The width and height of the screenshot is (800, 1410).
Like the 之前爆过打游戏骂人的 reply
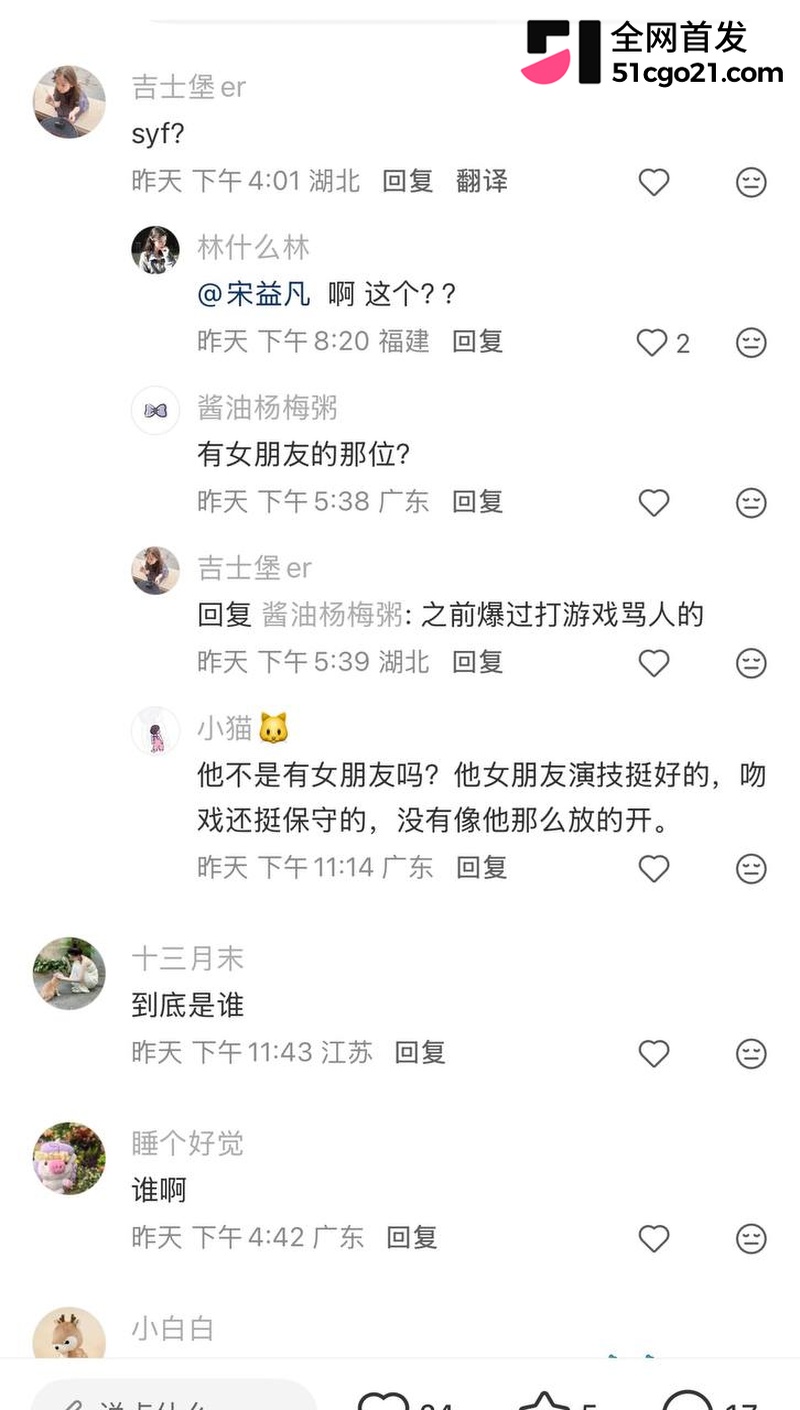point(654,663)
